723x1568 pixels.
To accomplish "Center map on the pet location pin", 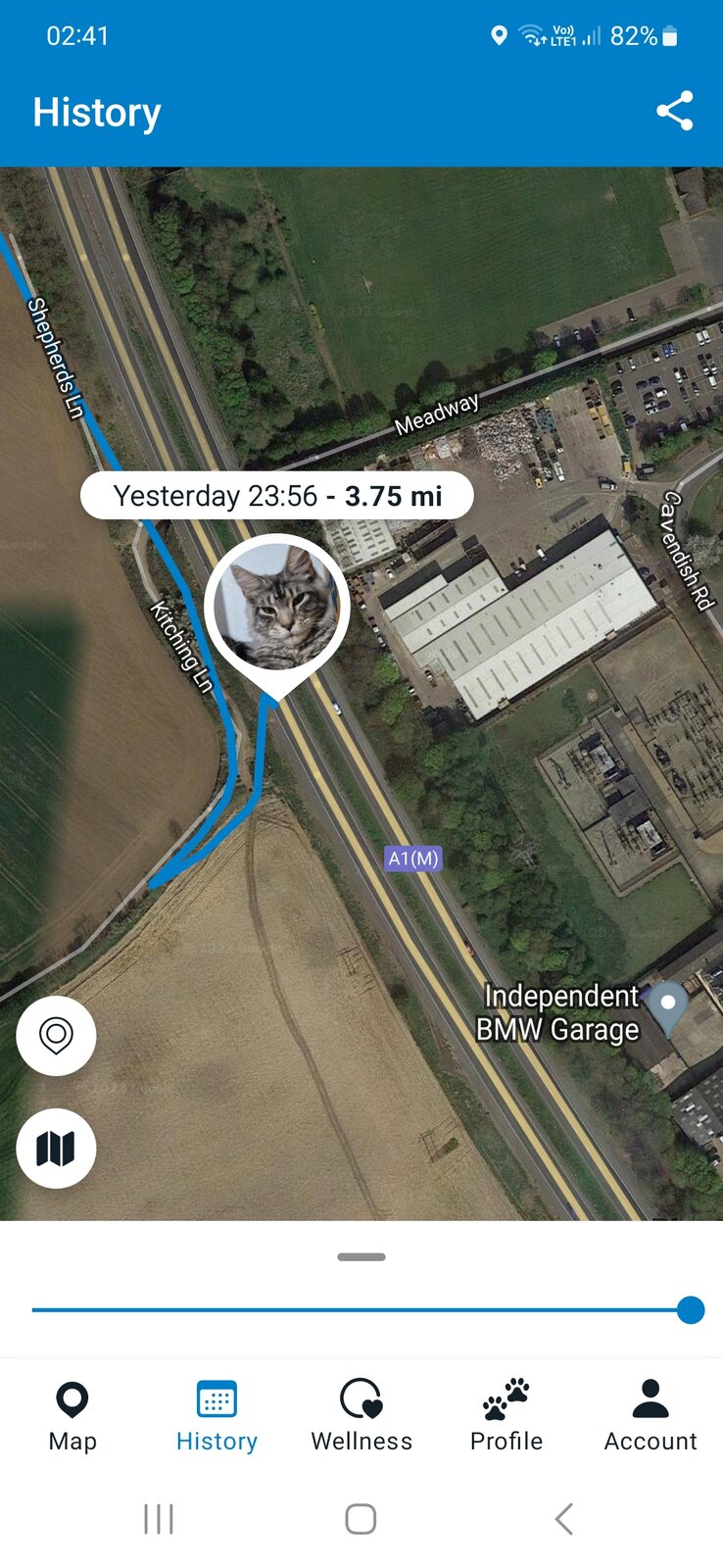I will click(56, 1036).
